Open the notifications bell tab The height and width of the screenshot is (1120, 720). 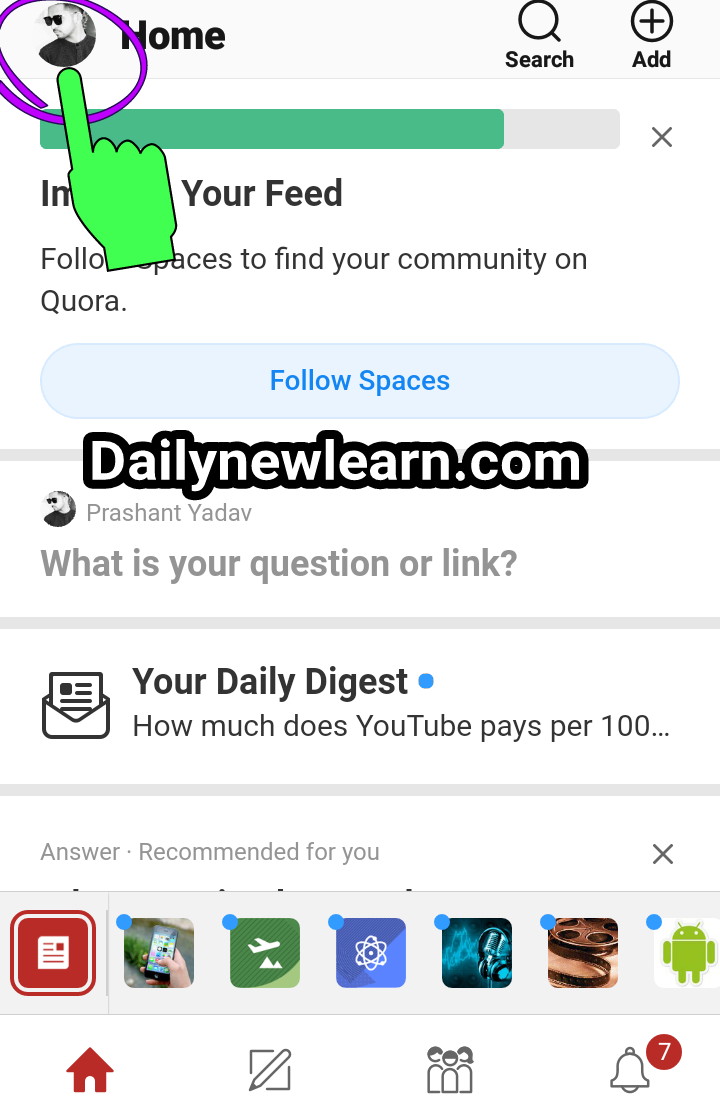coord(631,1070)
